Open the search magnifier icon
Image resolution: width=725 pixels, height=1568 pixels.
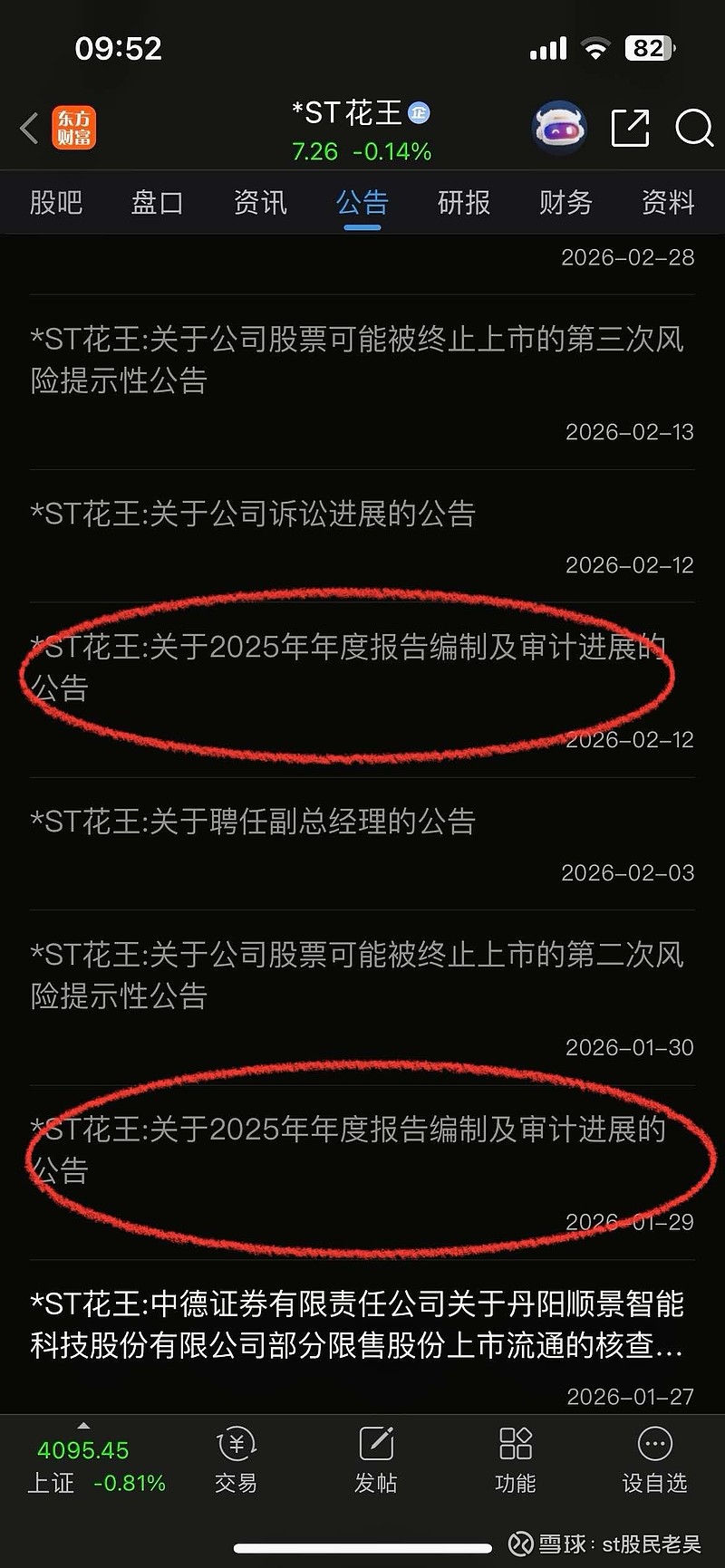pyautogui.click(x=694, y=128)
